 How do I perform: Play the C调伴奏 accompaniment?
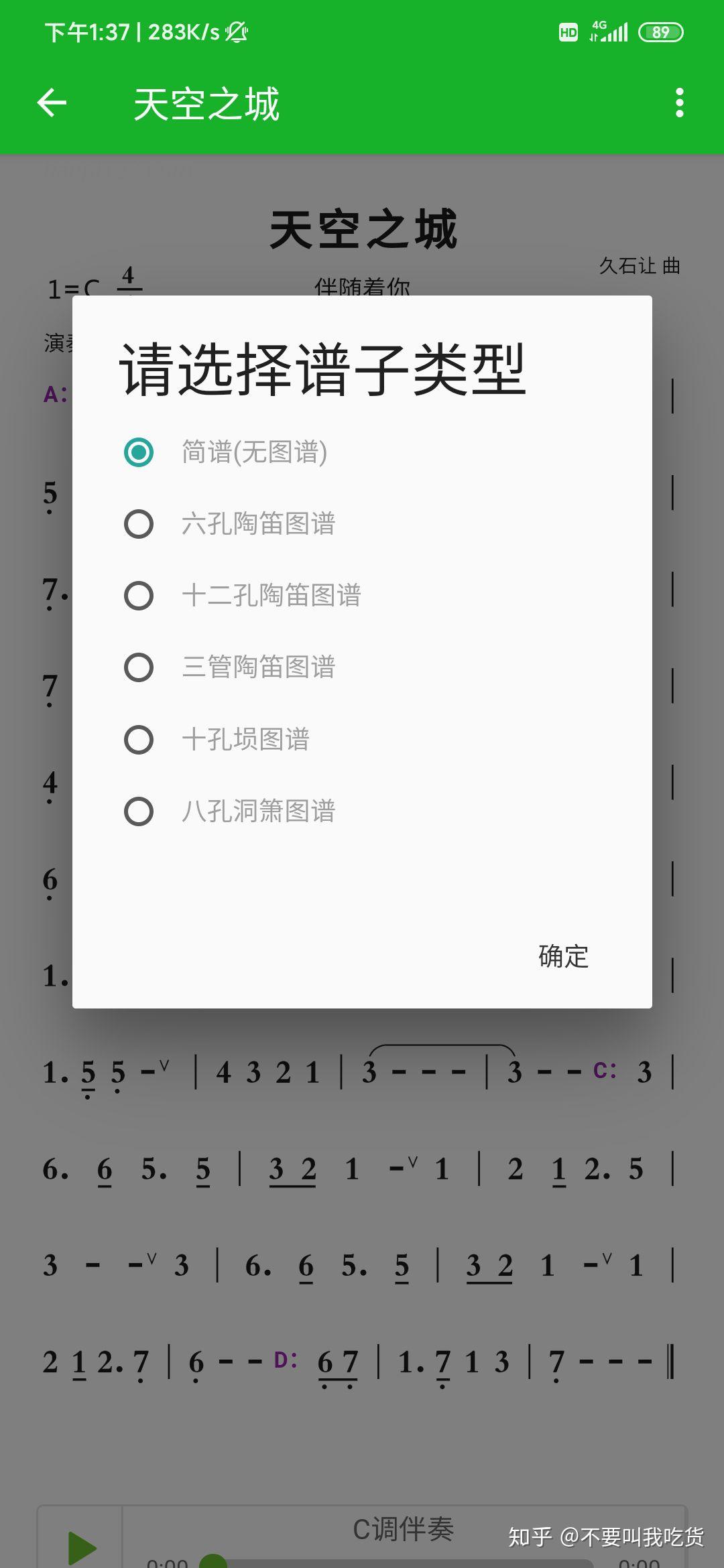pos(82,1547)
